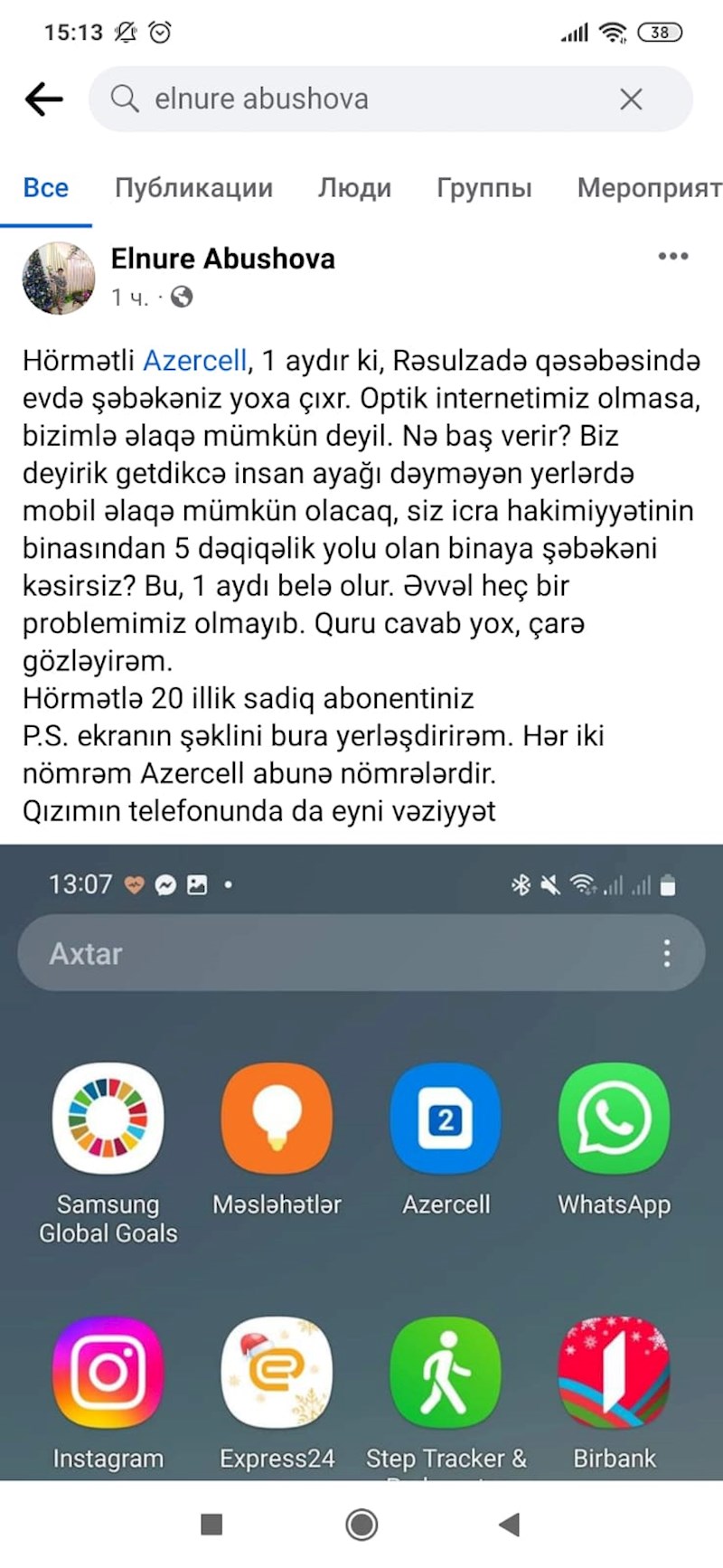Viewport: 723px width, 1568px height.
Task: Switch to the Мероприятия tab
Action: (x=649, y=188)
